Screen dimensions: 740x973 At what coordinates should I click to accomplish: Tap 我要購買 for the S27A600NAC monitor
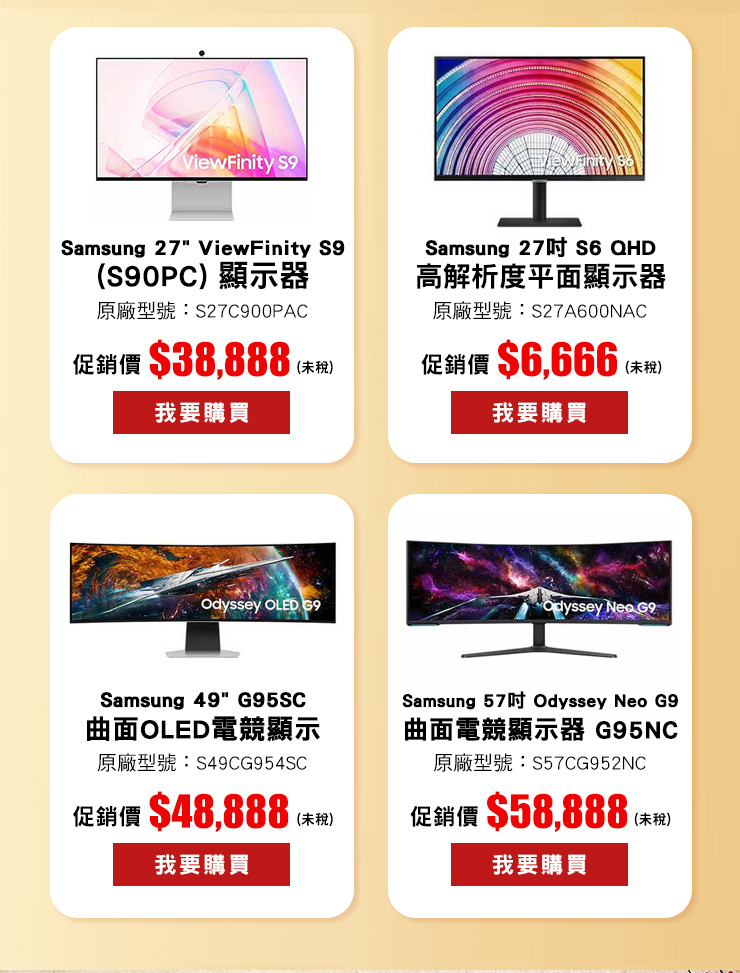tap(539, 412)
